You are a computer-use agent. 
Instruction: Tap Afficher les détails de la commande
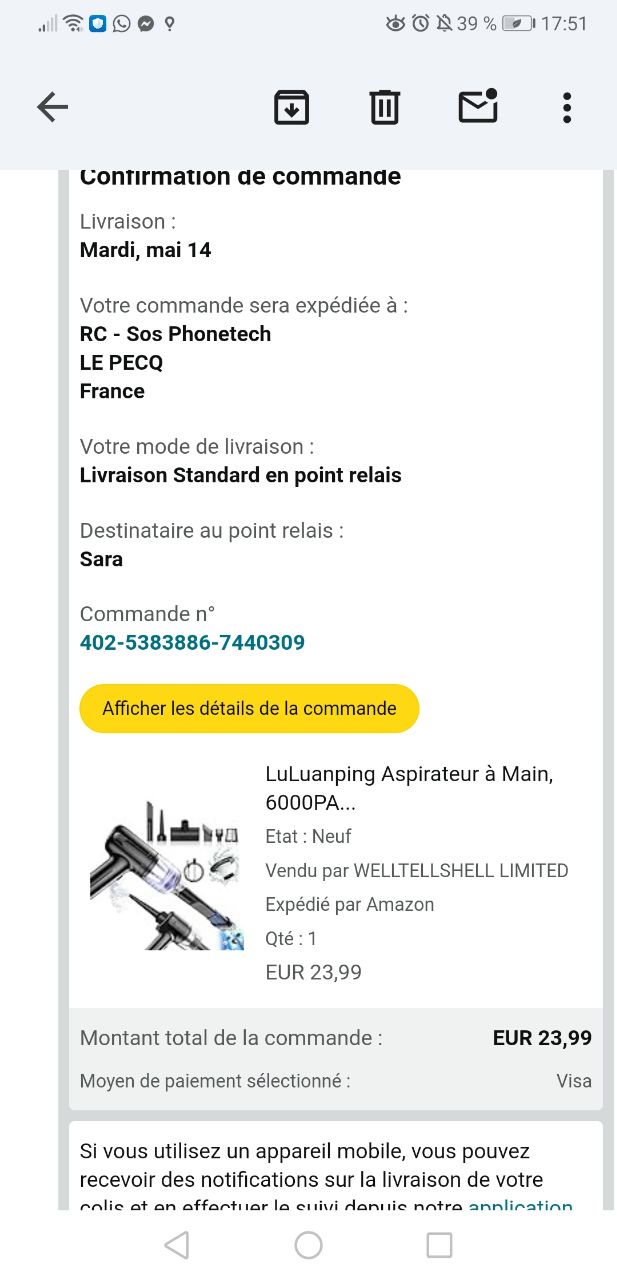pyautogui.click(x=249, y=708)
